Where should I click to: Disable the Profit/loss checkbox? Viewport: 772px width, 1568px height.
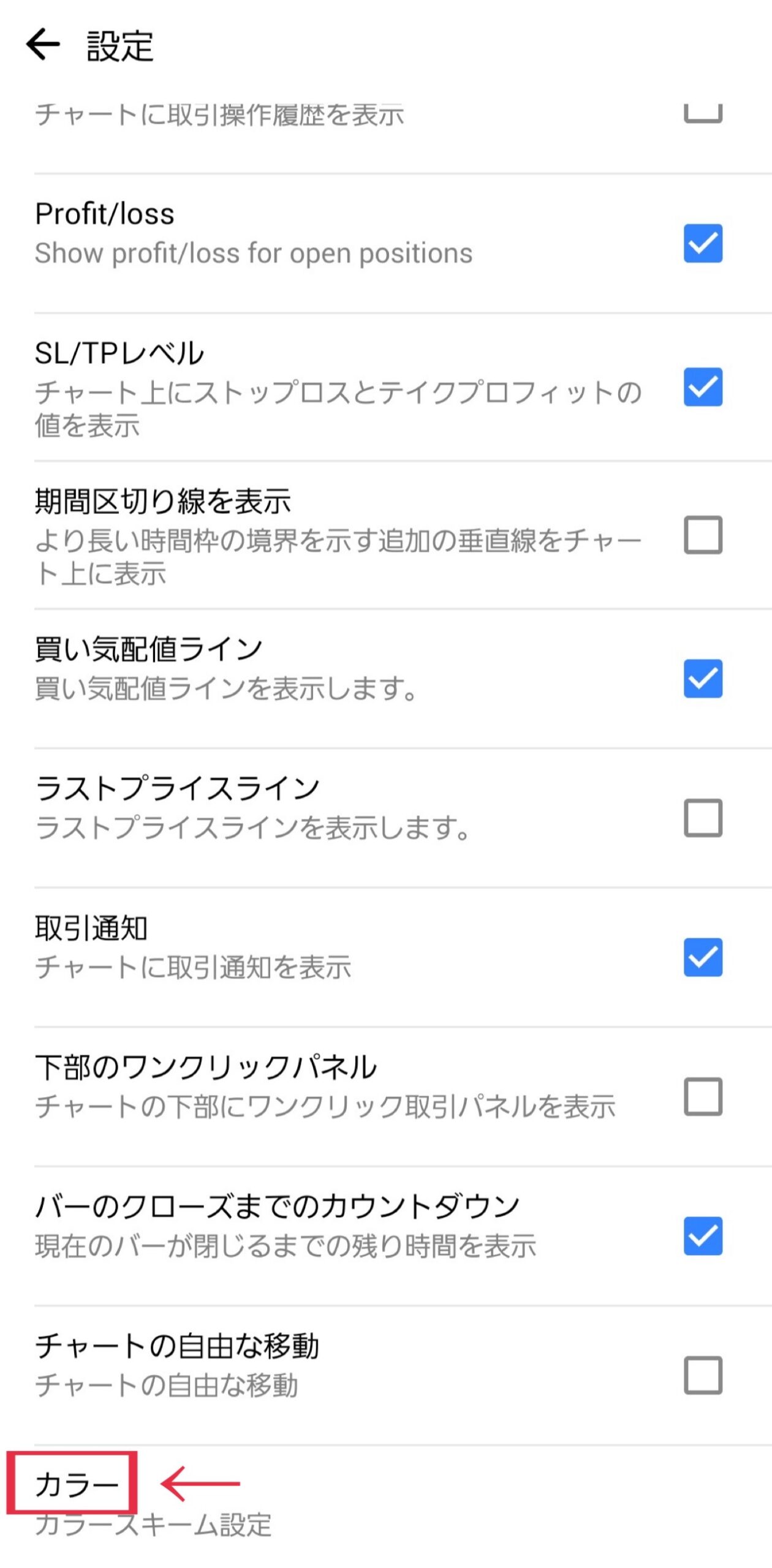coord(703,243)
